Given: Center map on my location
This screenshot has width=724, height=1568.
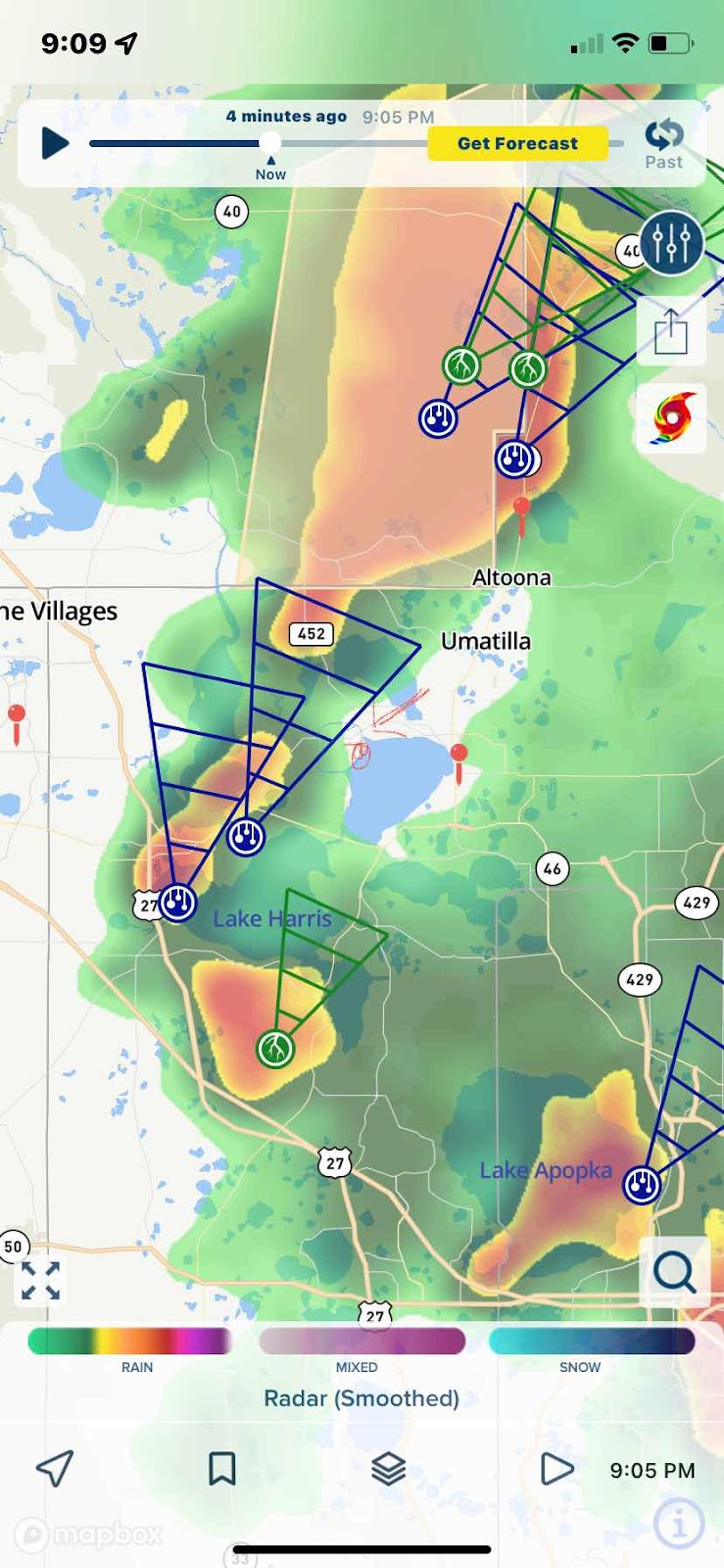Looking at the screenshot, I should tap(55, 1468).
